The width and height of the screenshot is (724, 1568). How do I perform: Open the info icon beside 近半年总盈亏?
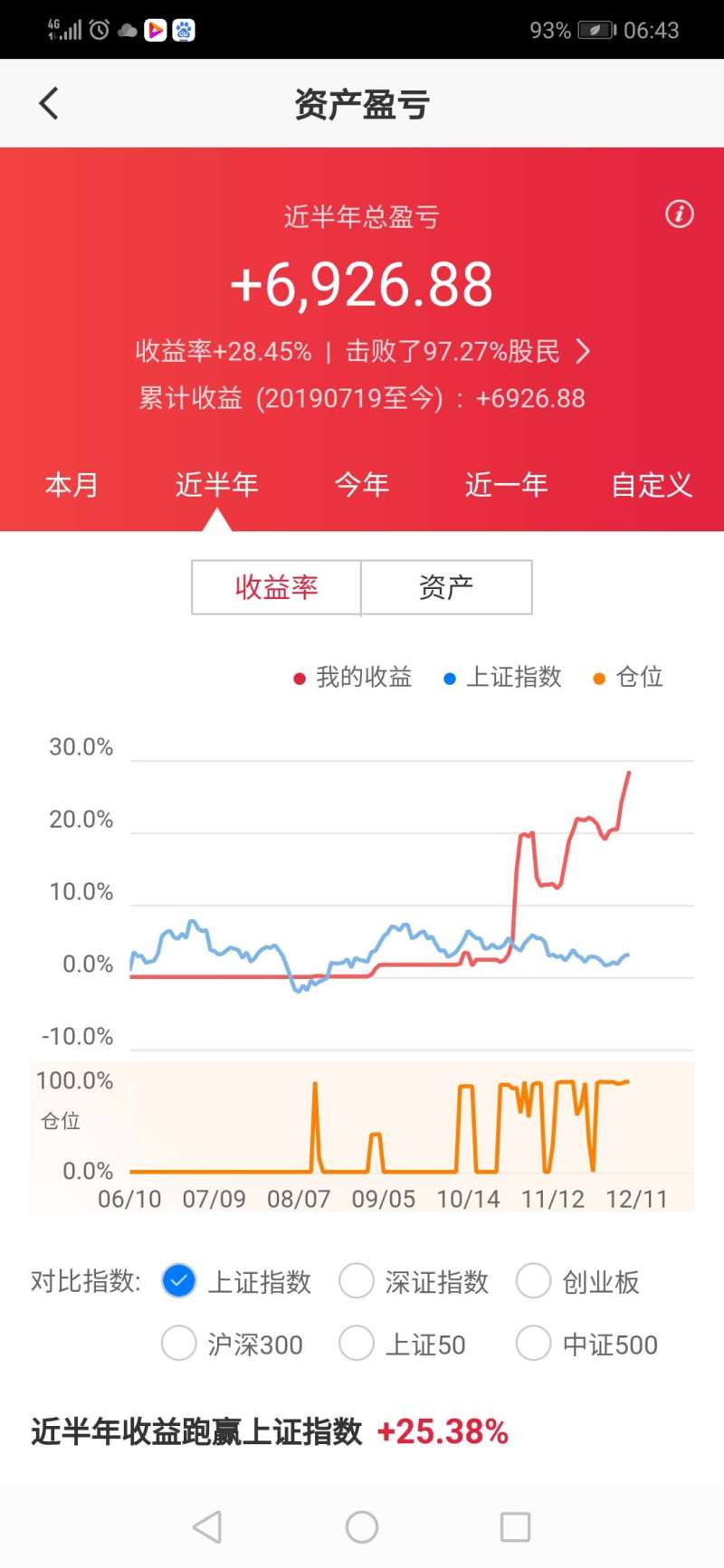pyautogui.click(x=680, y=214)
